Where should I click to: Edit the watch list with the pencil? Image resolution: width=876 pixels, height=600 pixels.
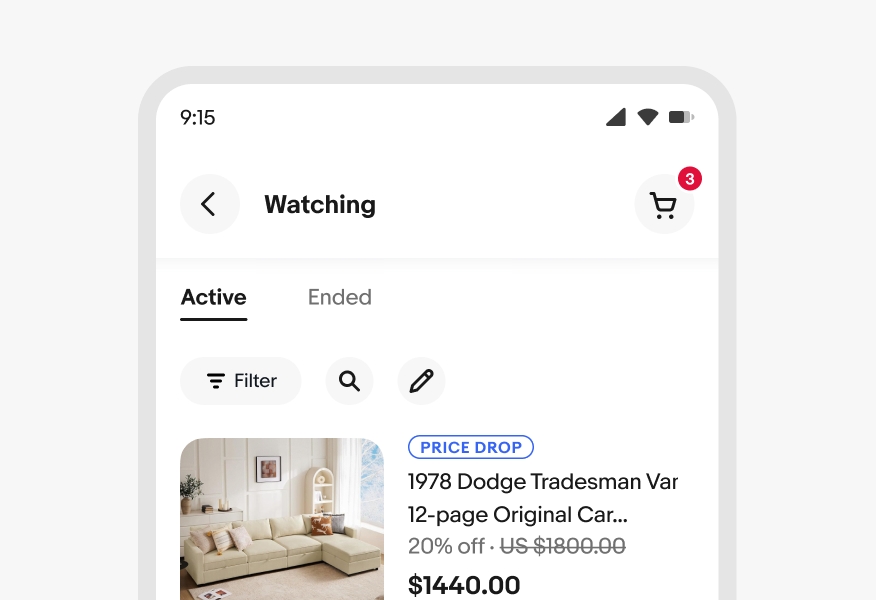421,381
